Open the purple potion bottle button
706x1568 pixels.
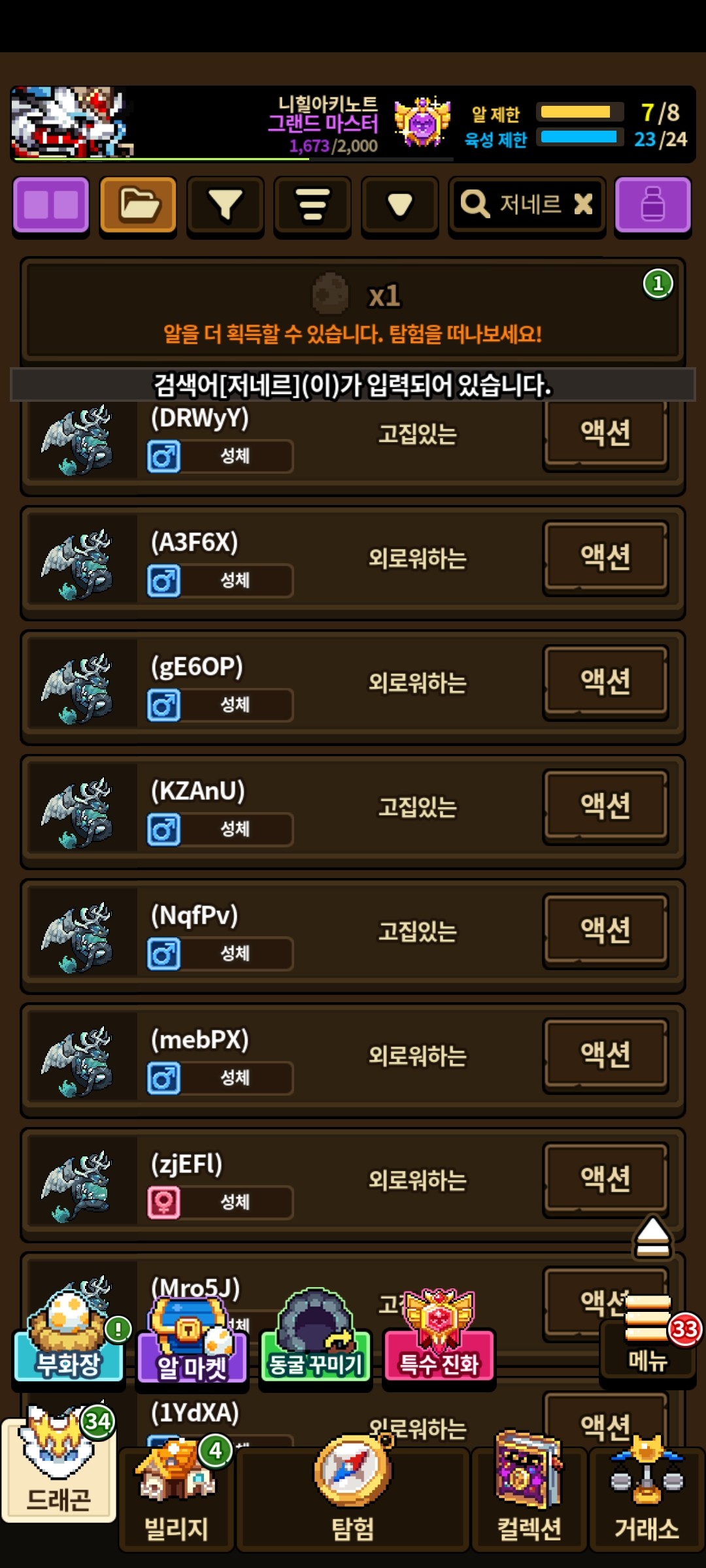(x=653, y=205)
